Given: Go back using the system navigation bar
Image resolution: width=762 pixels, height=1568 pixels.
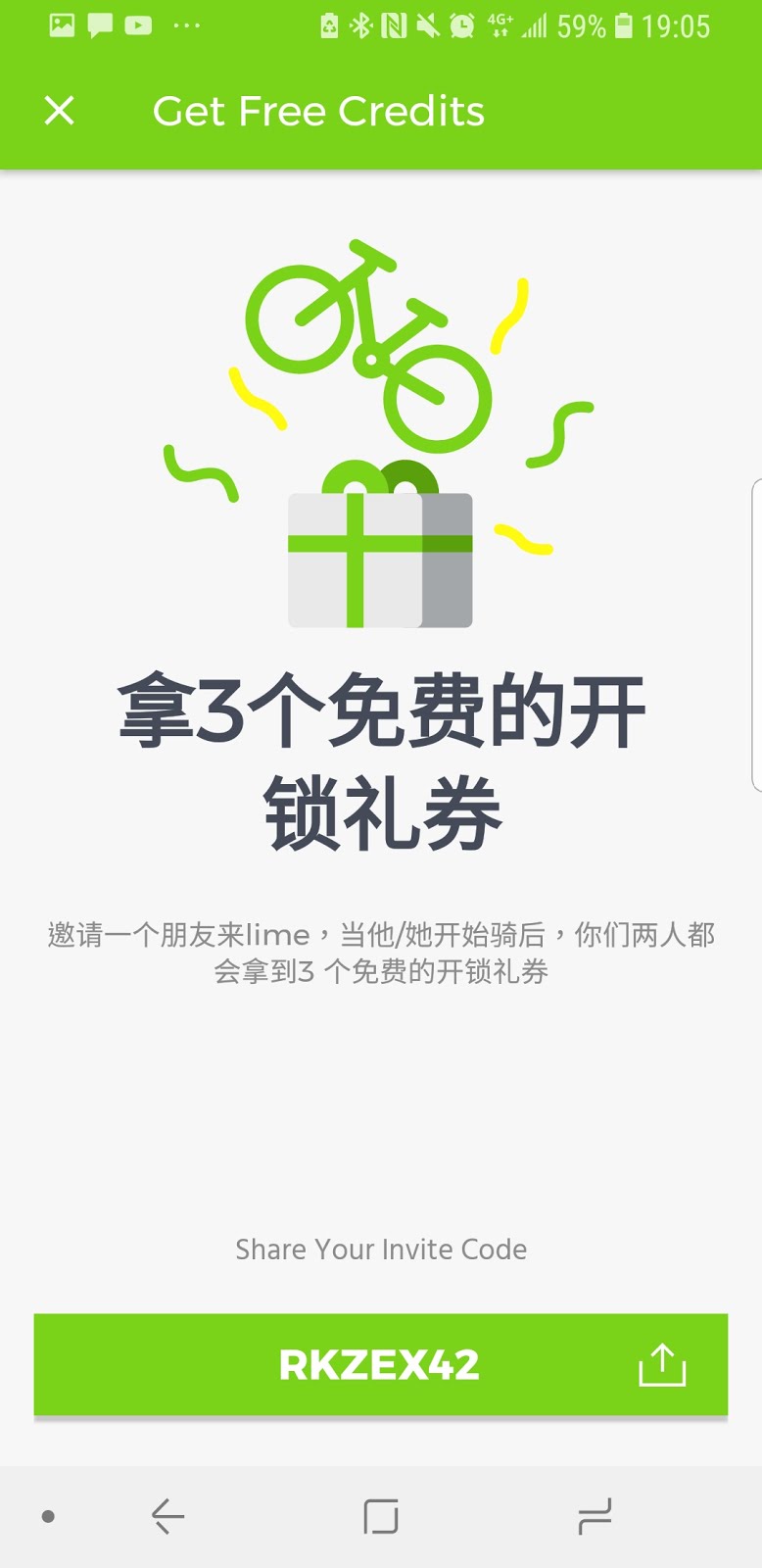Looking at the screenshot, I should 167,1516.
